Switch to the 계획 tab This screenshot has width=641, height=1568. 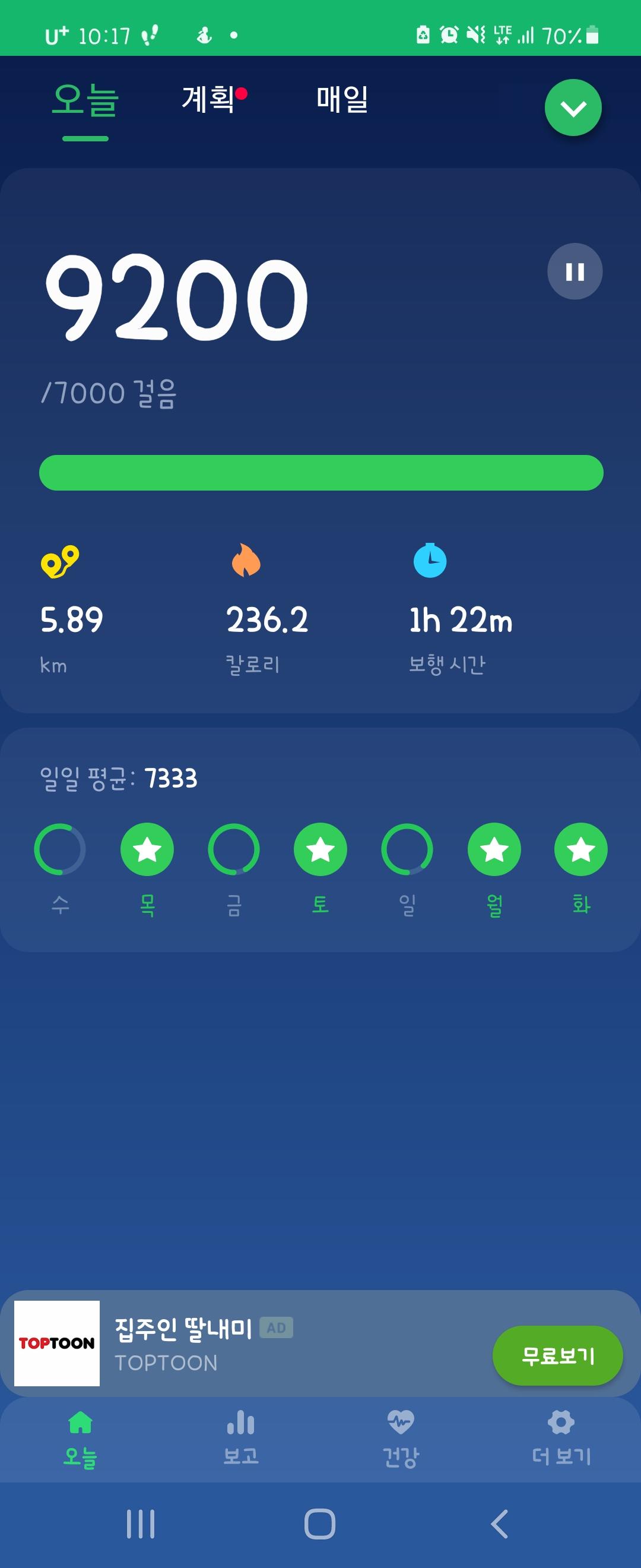(x=208, y=99)
